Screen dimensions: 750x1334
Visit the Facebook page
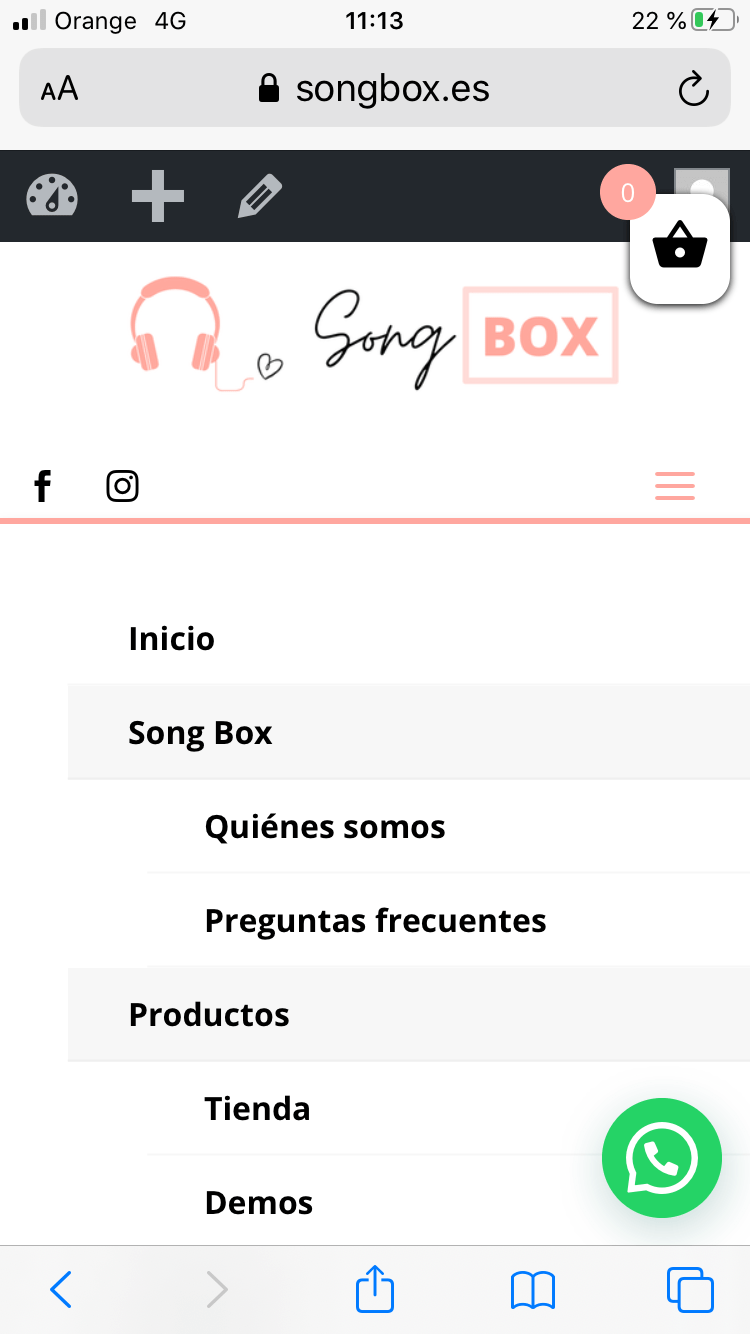coord(42,486)
